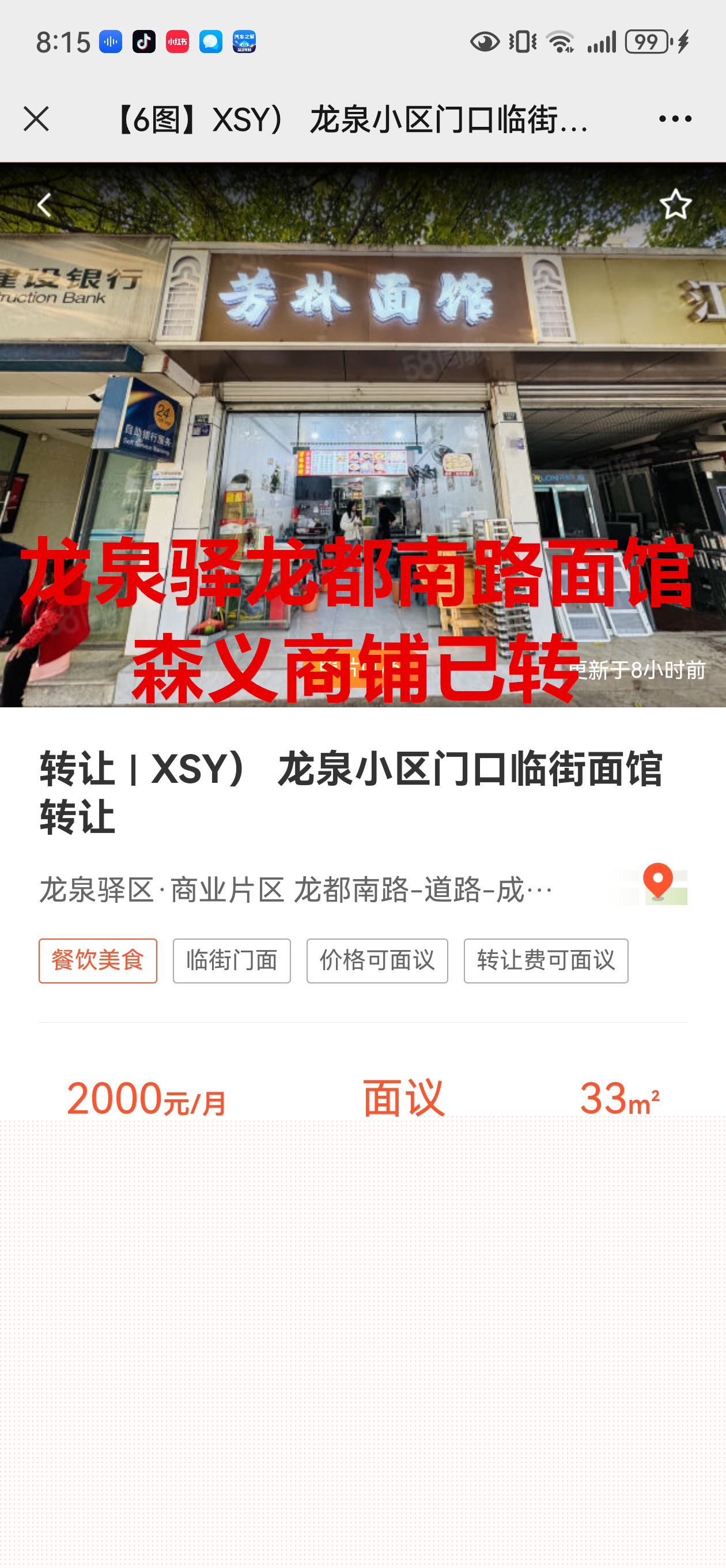Go back using the photo's back arrow

point(44,205)
